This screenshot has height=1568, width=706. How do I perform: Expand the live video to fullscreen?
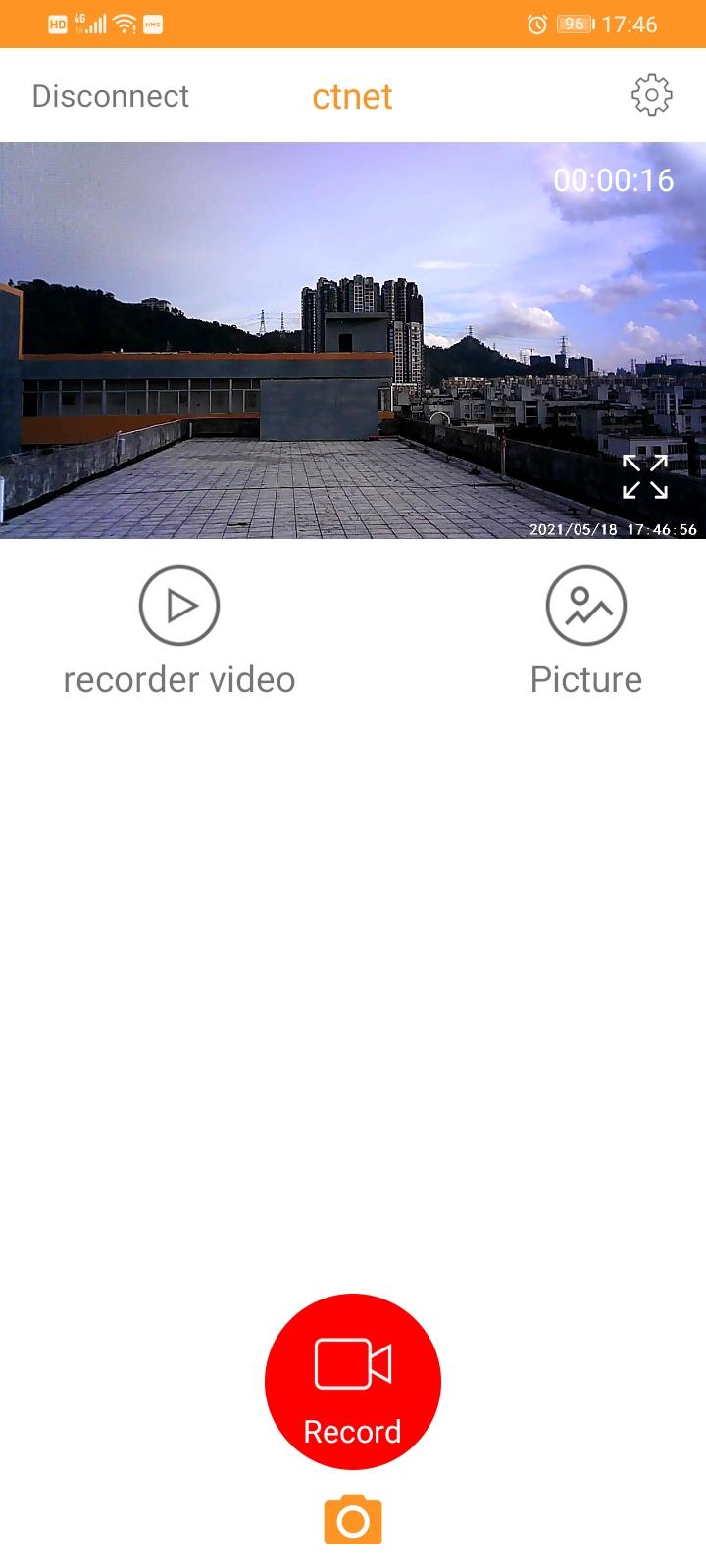coord(644,476)
